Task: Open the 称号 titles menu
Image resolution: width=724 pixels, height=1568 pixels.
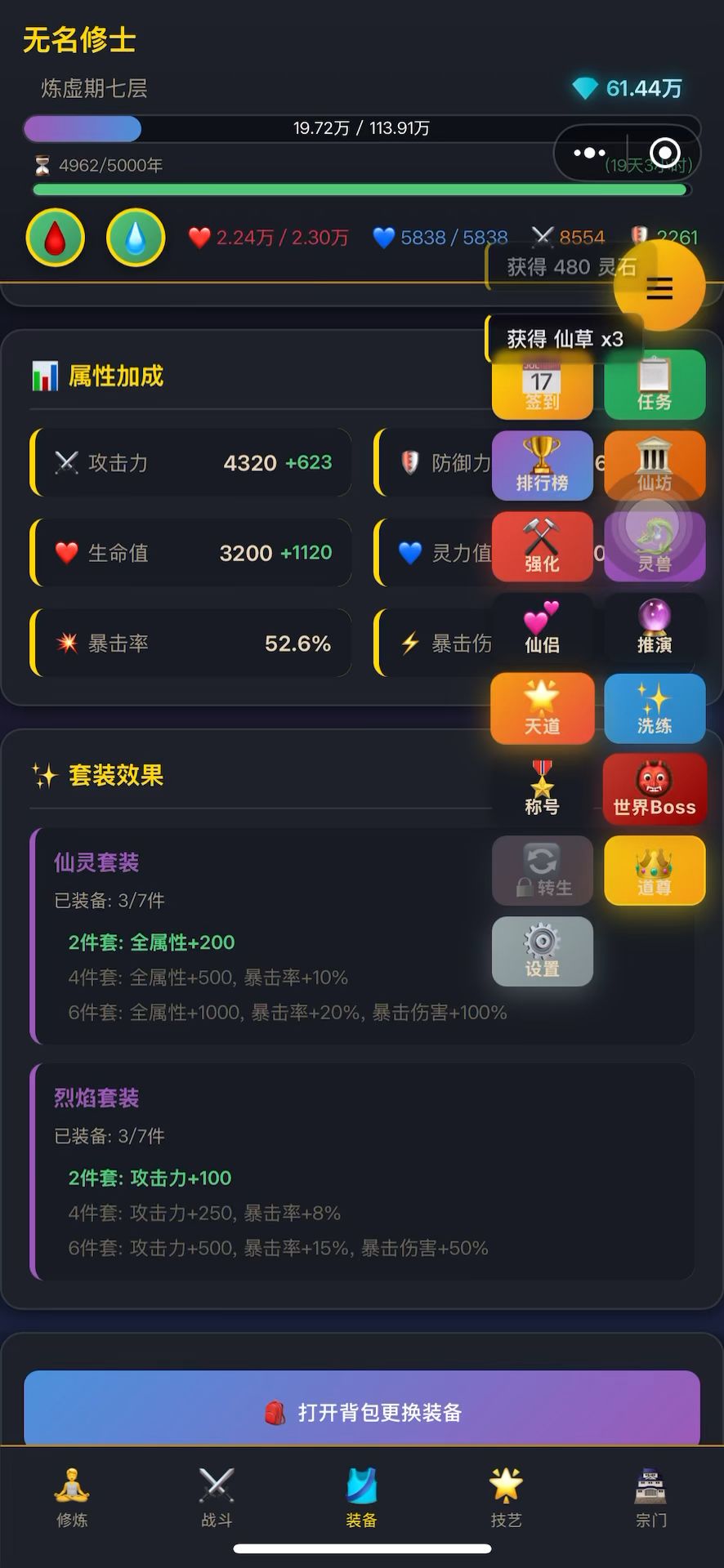Action: point(543,789)
